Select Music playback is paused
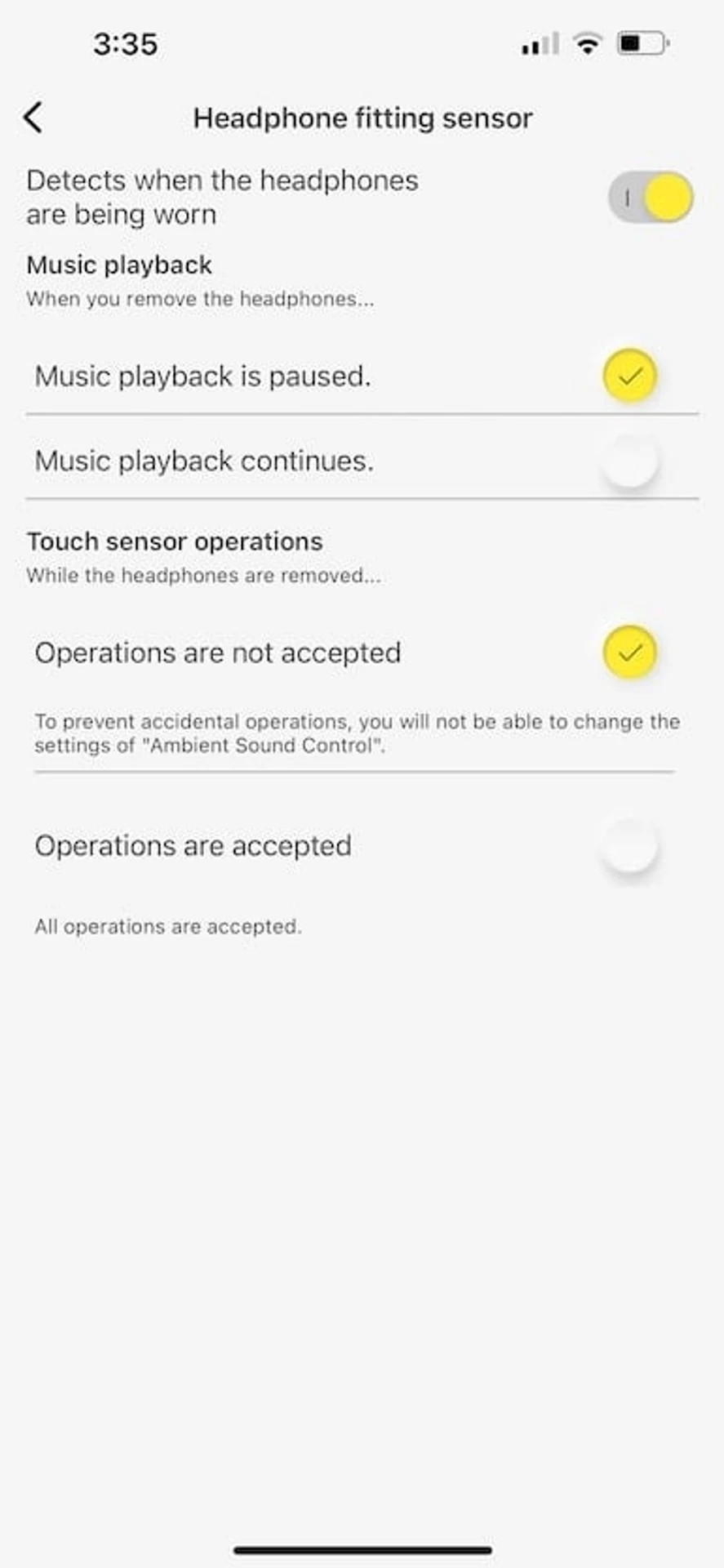Image resolution: width=724 pixels, height=1568 pixels. (629, 376)
